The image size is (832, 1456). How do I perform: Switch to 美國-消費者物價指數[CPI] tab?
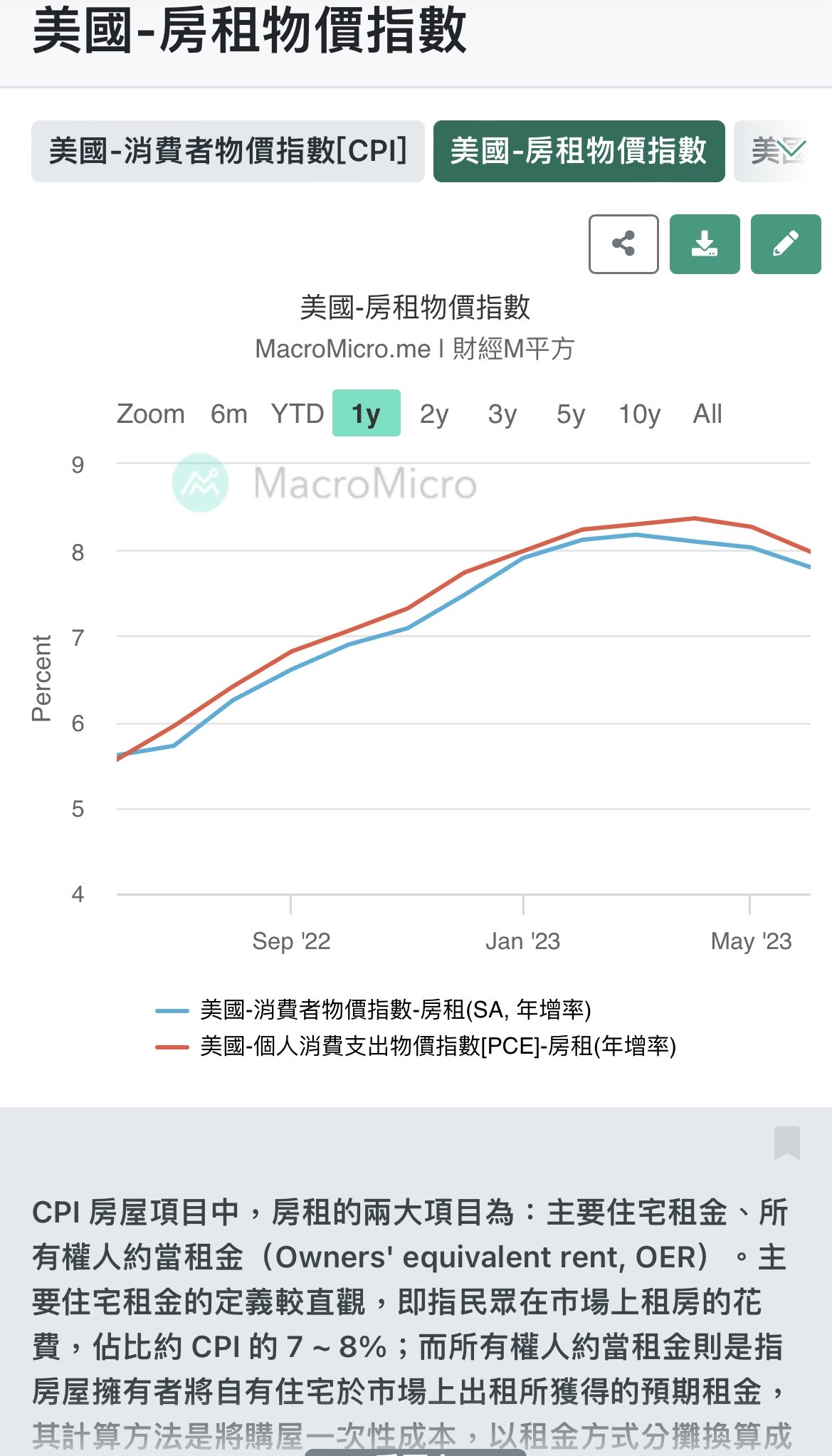click(x=228, y=151)
